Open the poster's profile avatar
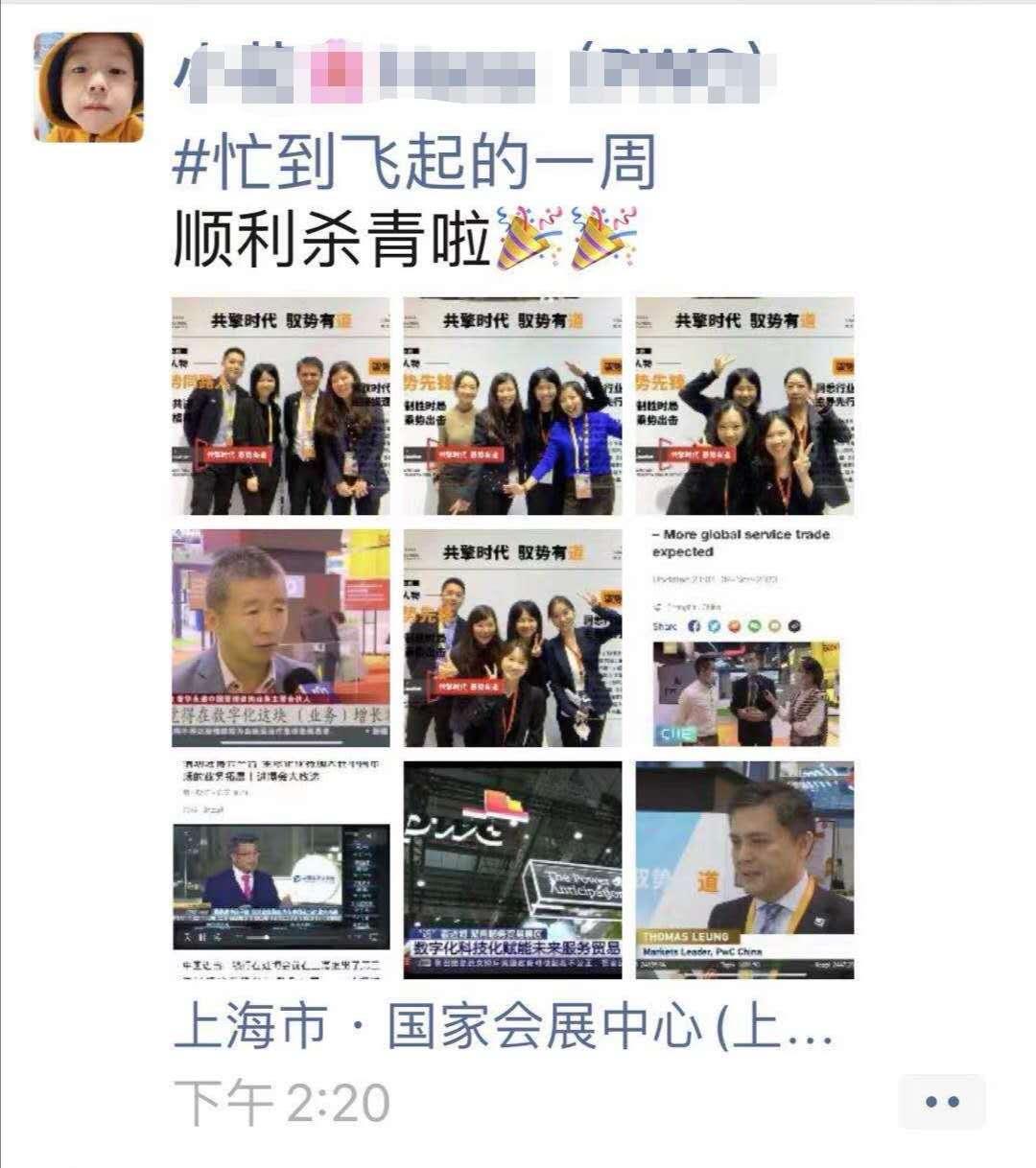Viewport: 1036px width, 1168px height. tap(89, 87)
